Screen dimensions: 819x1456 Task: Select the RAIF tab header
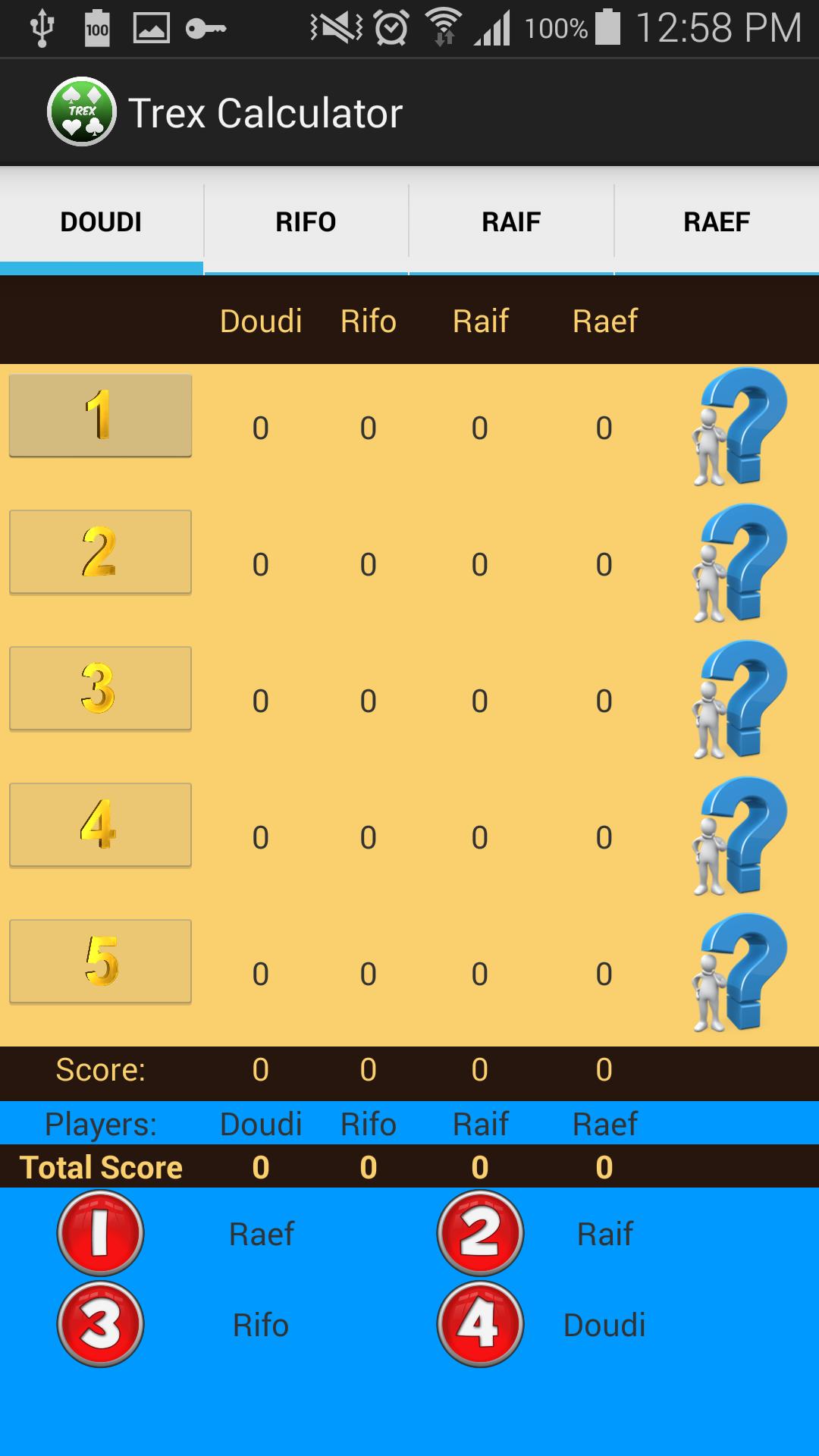coord(510,221)
